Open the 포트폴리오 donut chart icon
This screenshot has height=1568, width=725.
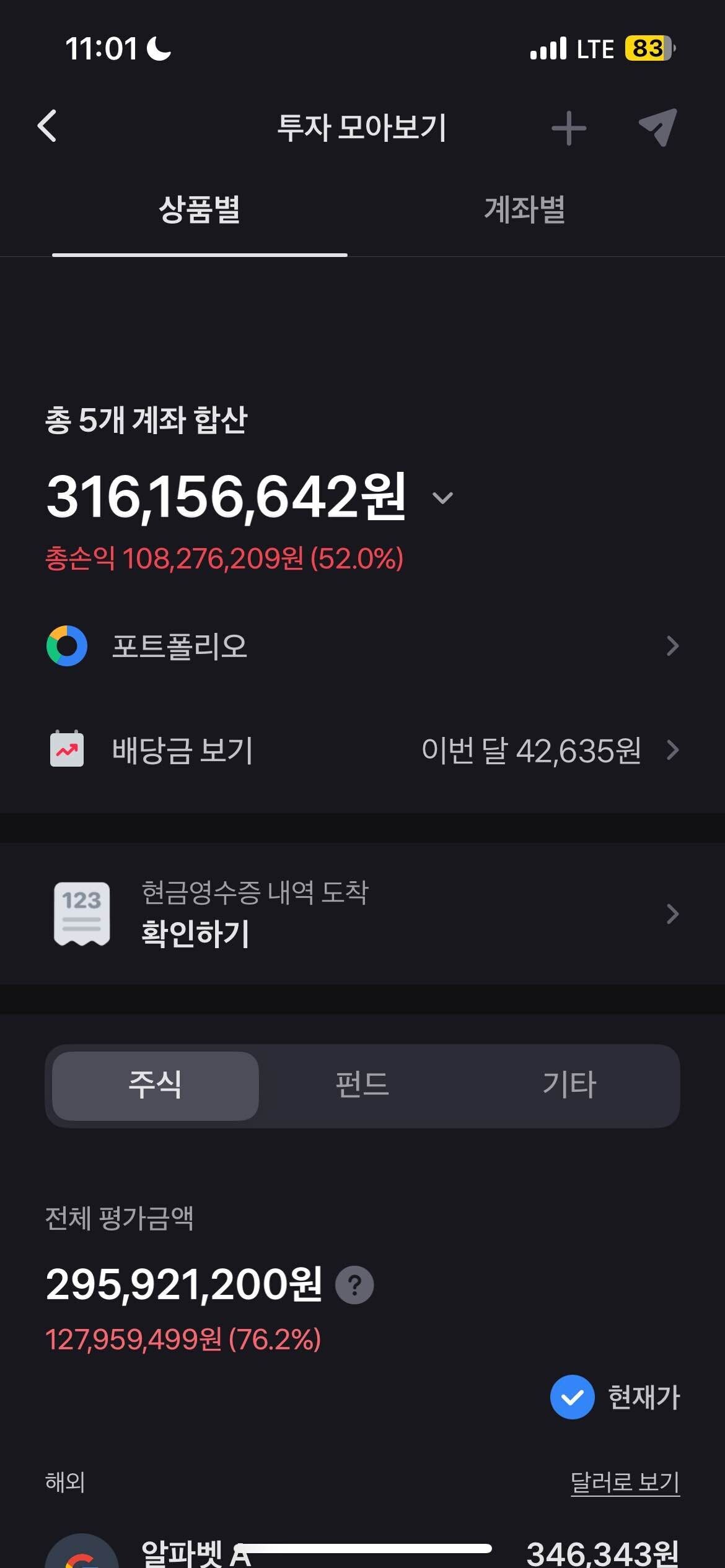click(68, 646)
